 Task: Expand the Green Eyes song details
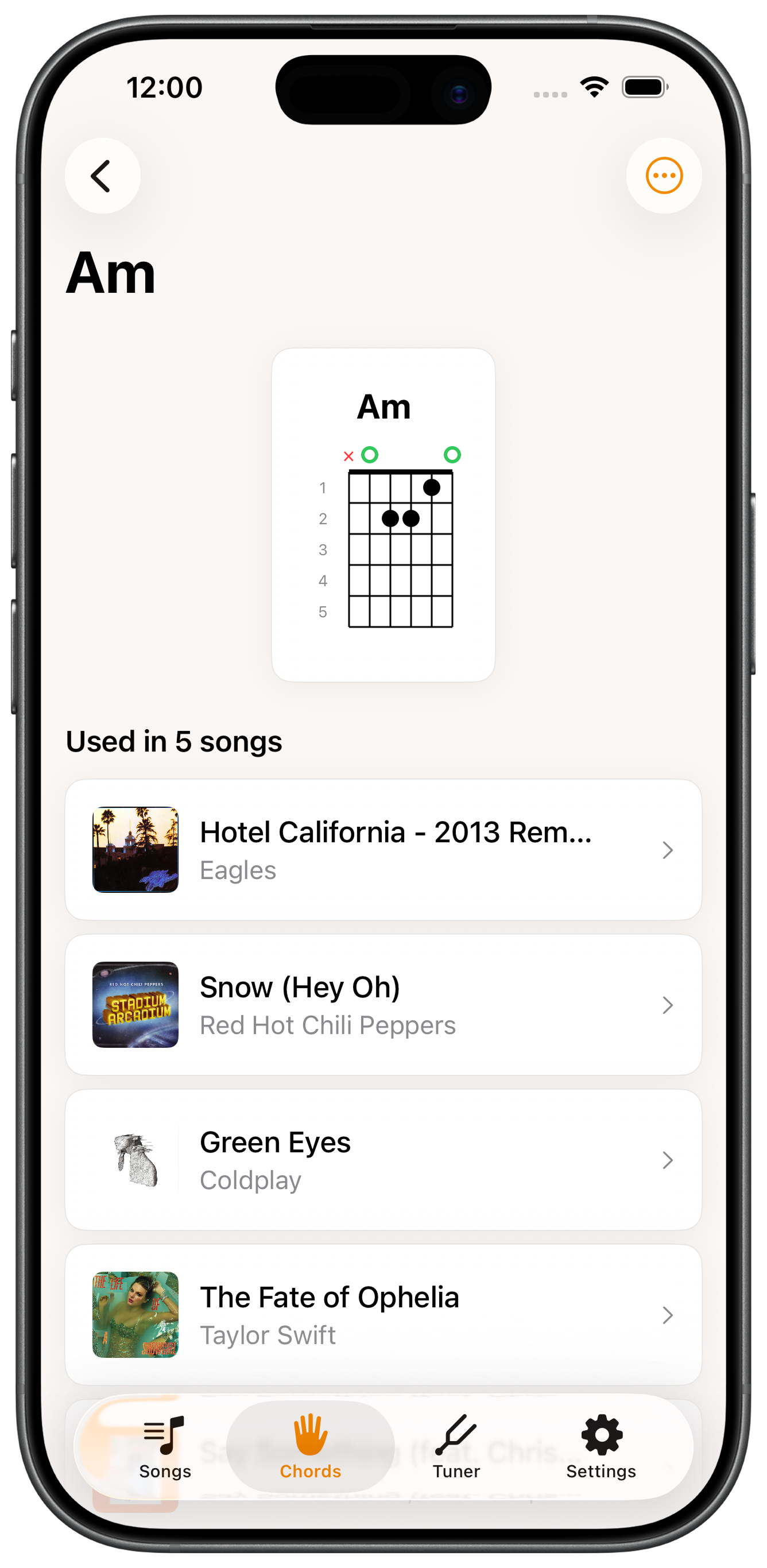[668, 1160]
